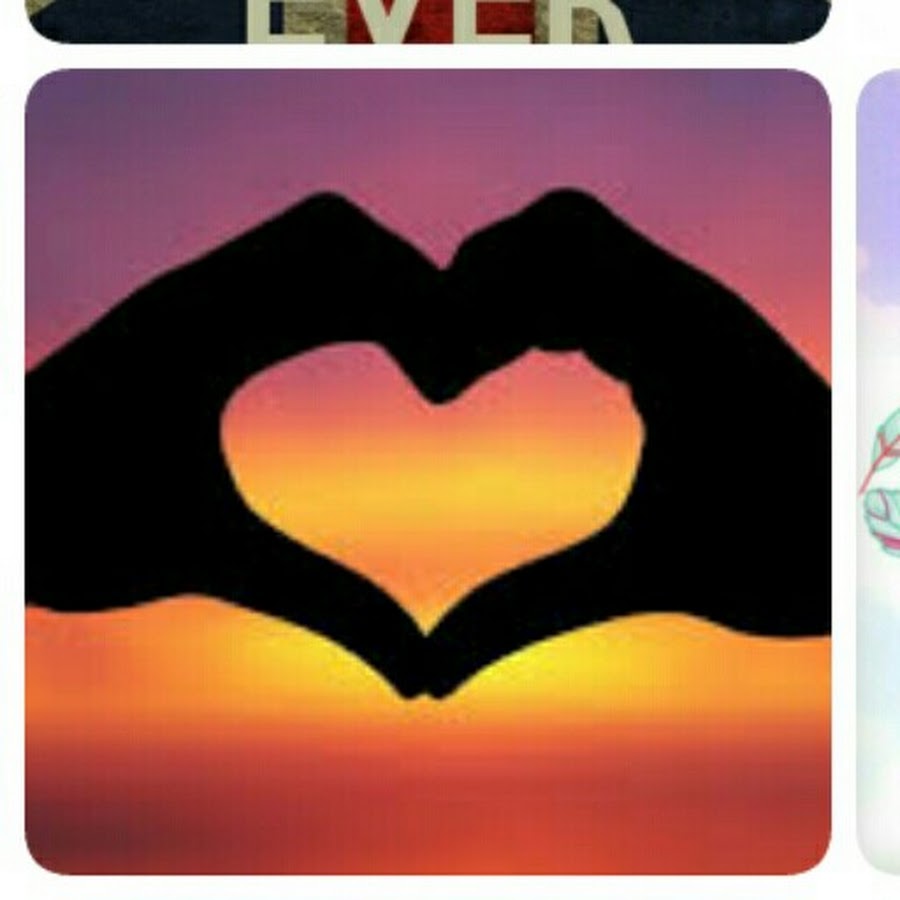
Task: Open the heart hands sunset picture tile
Action: pyautogui.click(x=428, y=471)
